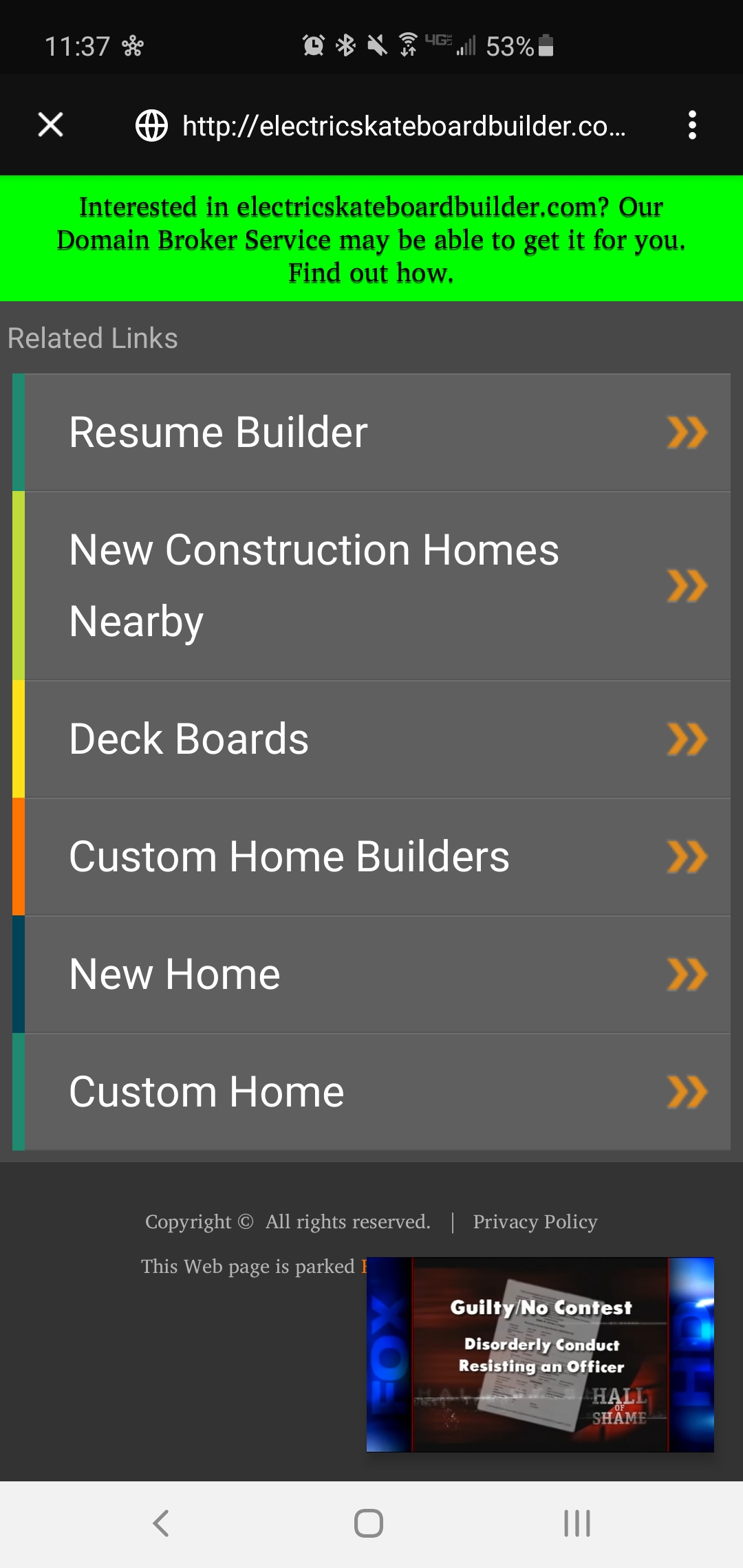The height and width of the screenshot is (1568, 743).
Task: View the Privacy Policy
Action: pyautogui.click(x=535, y=1222)
